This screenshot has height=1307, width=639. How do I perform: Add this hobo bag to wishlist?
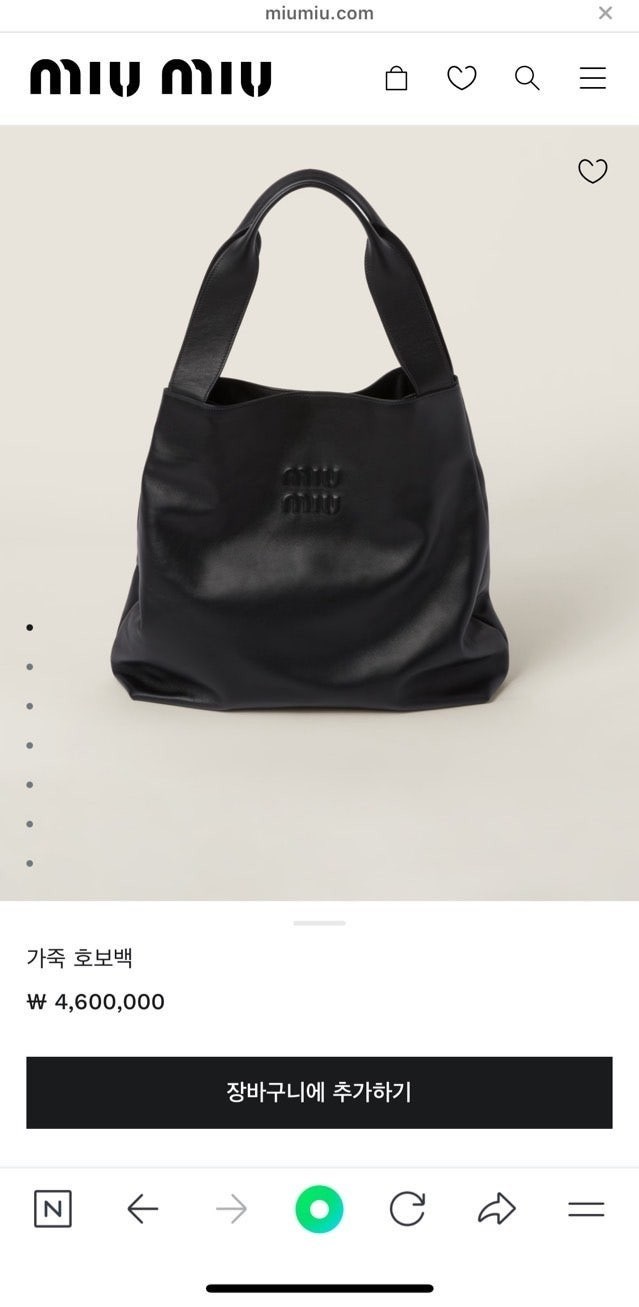593,171
